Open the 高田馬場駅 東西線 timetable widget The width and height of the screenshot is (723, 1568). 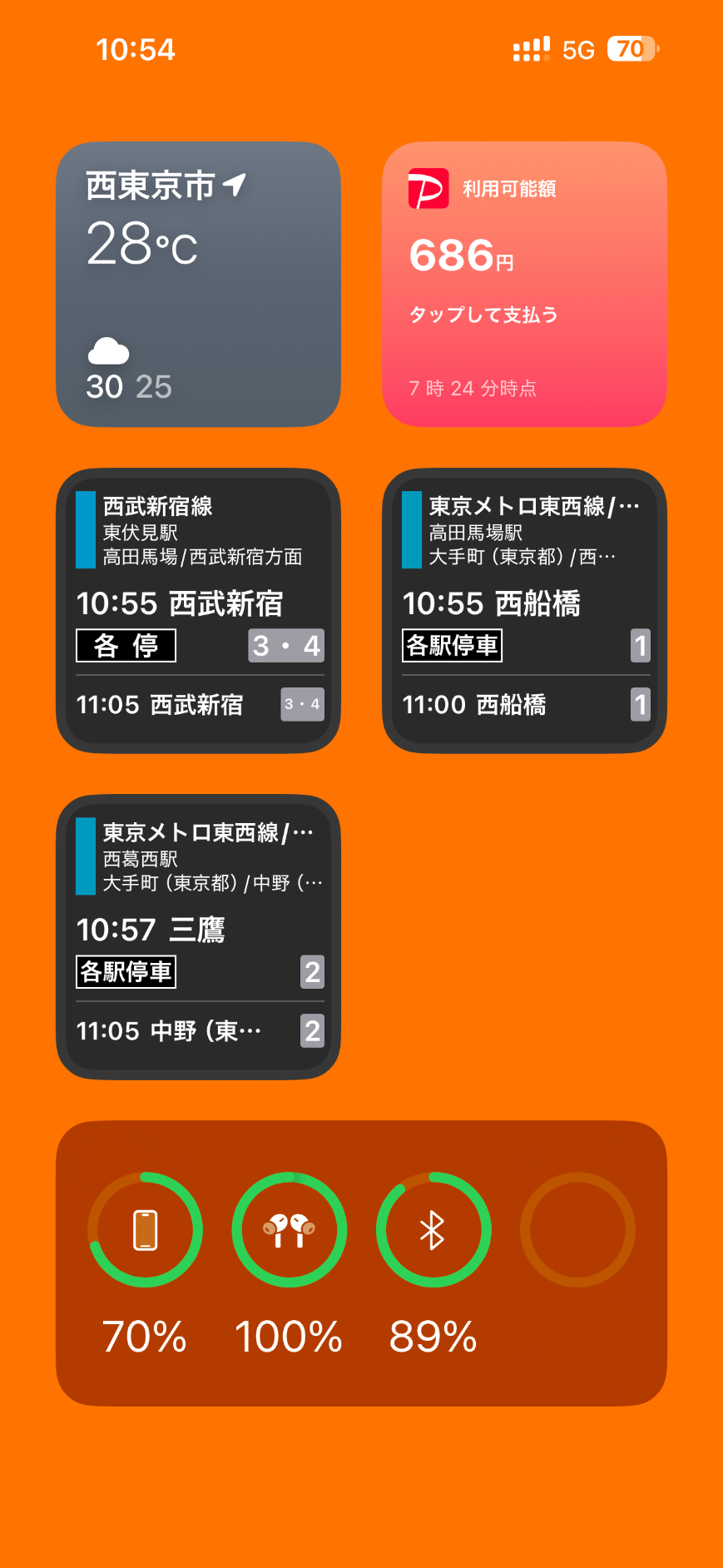click(x=524, y=611)
